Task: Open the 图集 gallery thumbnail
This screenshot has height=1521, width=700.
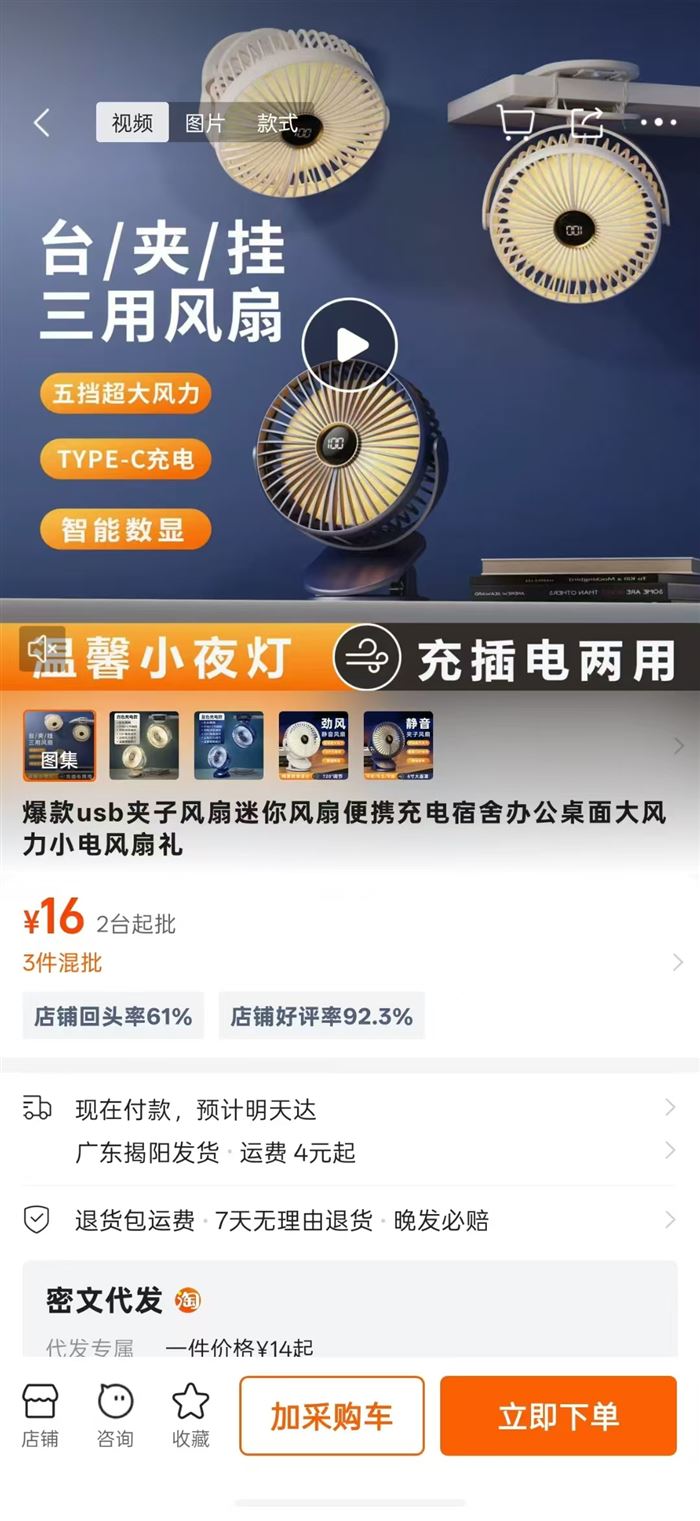Action: pos(60,745)
